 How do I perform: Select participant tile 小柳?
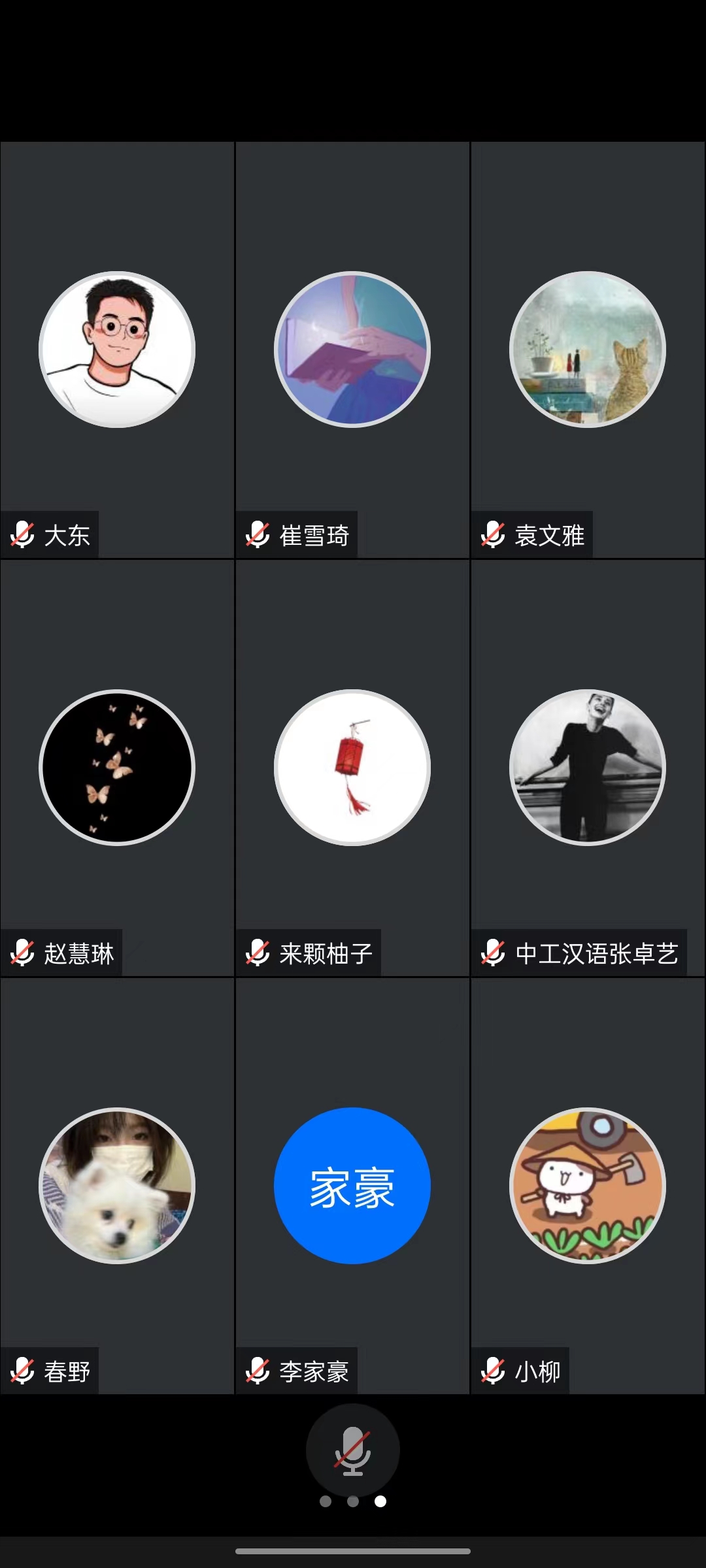[588, 1186]
